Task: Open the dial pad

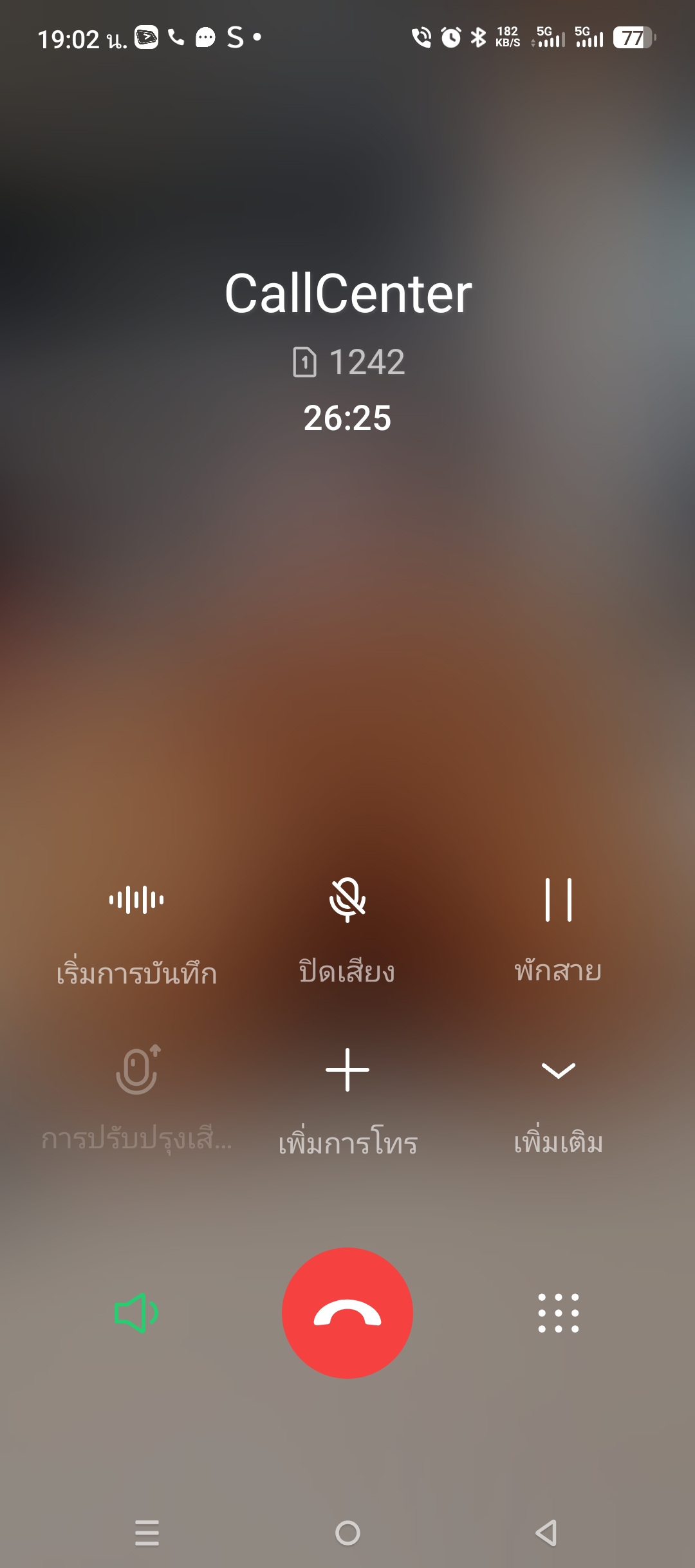Action: coord(558,1313)
